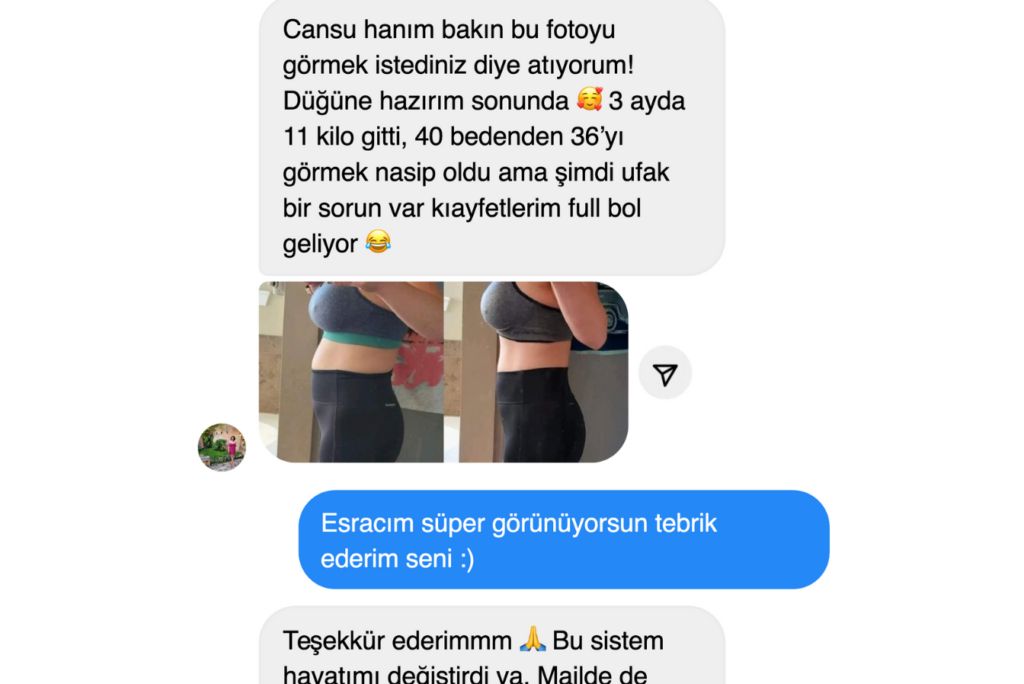Open the before-after photo in the chat
The width and height of the screenshot is (1024, 684).
click(443, 372)
